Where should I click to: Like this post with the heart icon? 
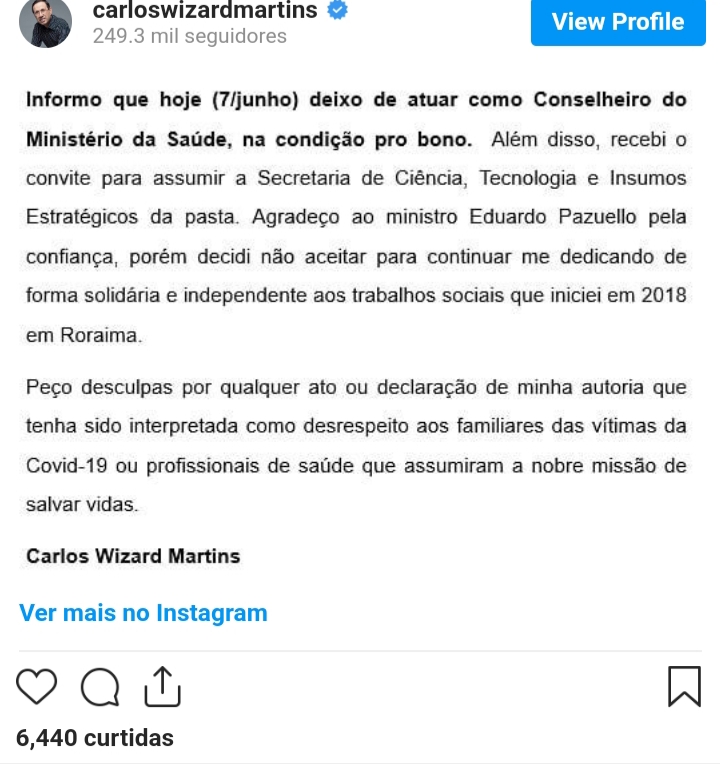pos(38,686)
